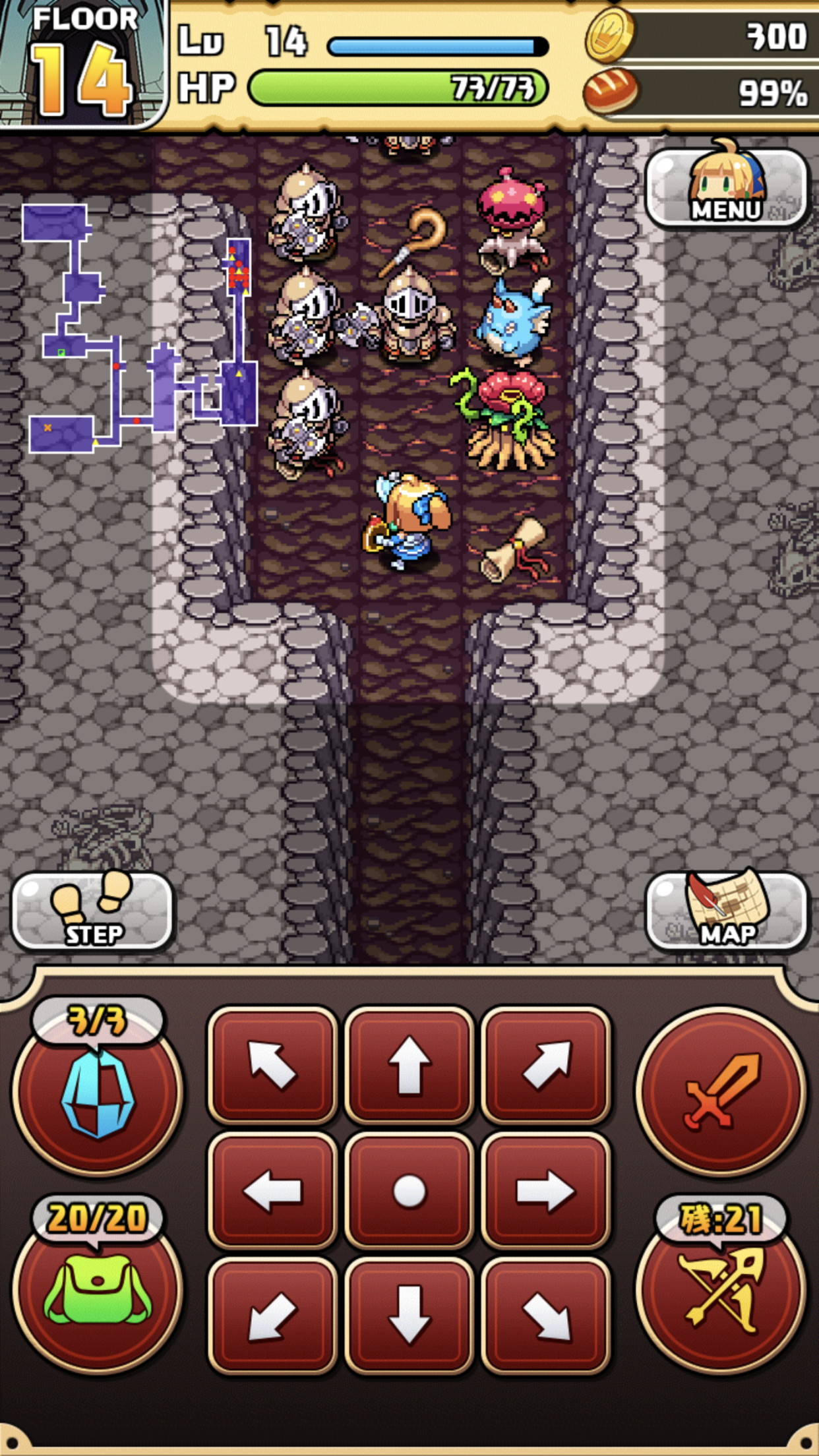Move diagonally down-right
Image resolution: width=819 pixels, height=1456 pixels.
tap(546, 1315)
